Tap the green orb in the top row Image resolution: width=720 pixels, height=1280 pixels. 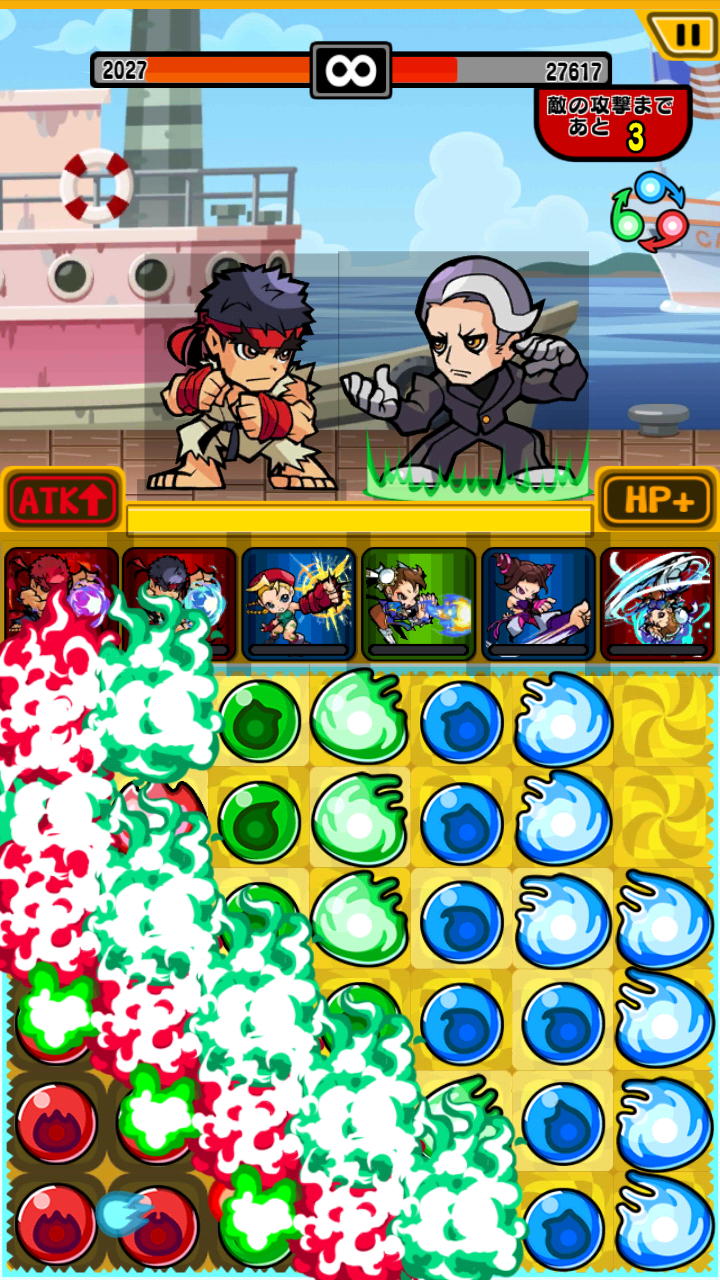click(x=259, y=720)
